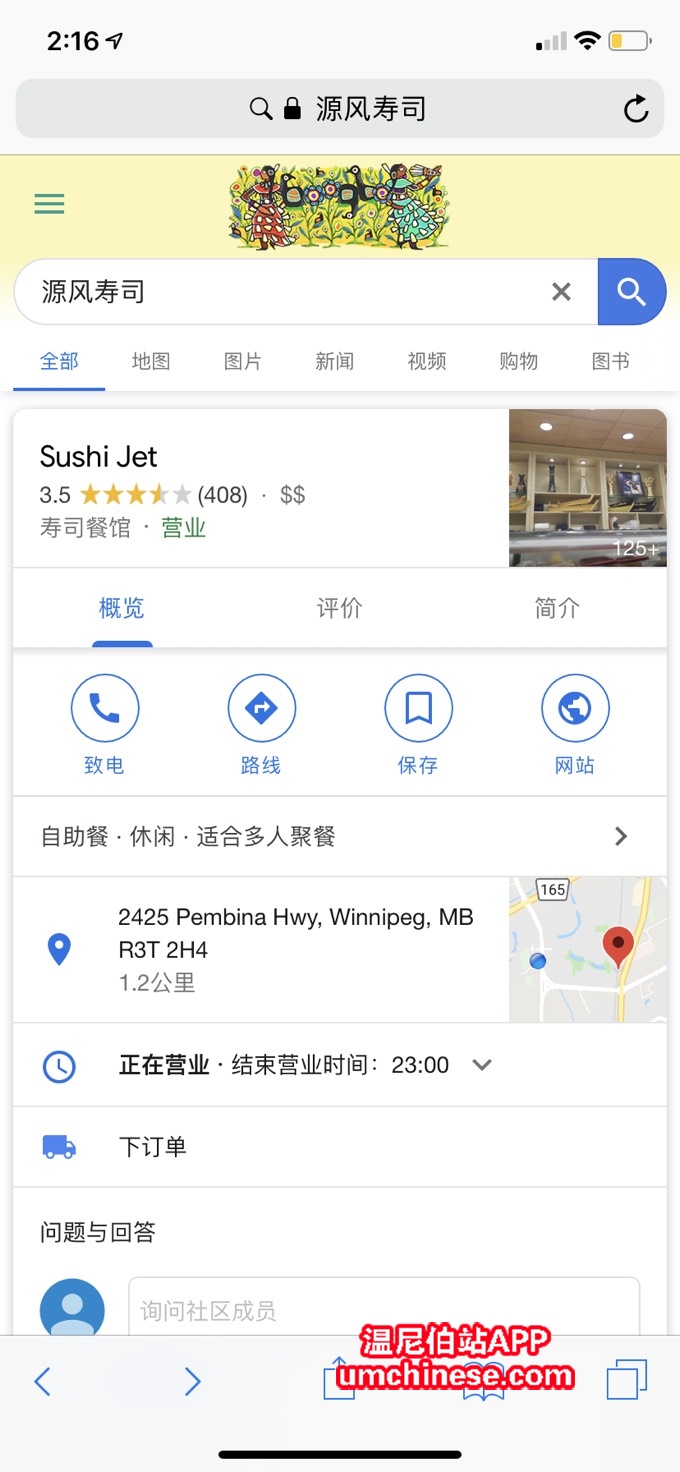The width and height of the screenshot is (680, 1472).
Task: Open the hamburger menu
Action: point(49,204)
